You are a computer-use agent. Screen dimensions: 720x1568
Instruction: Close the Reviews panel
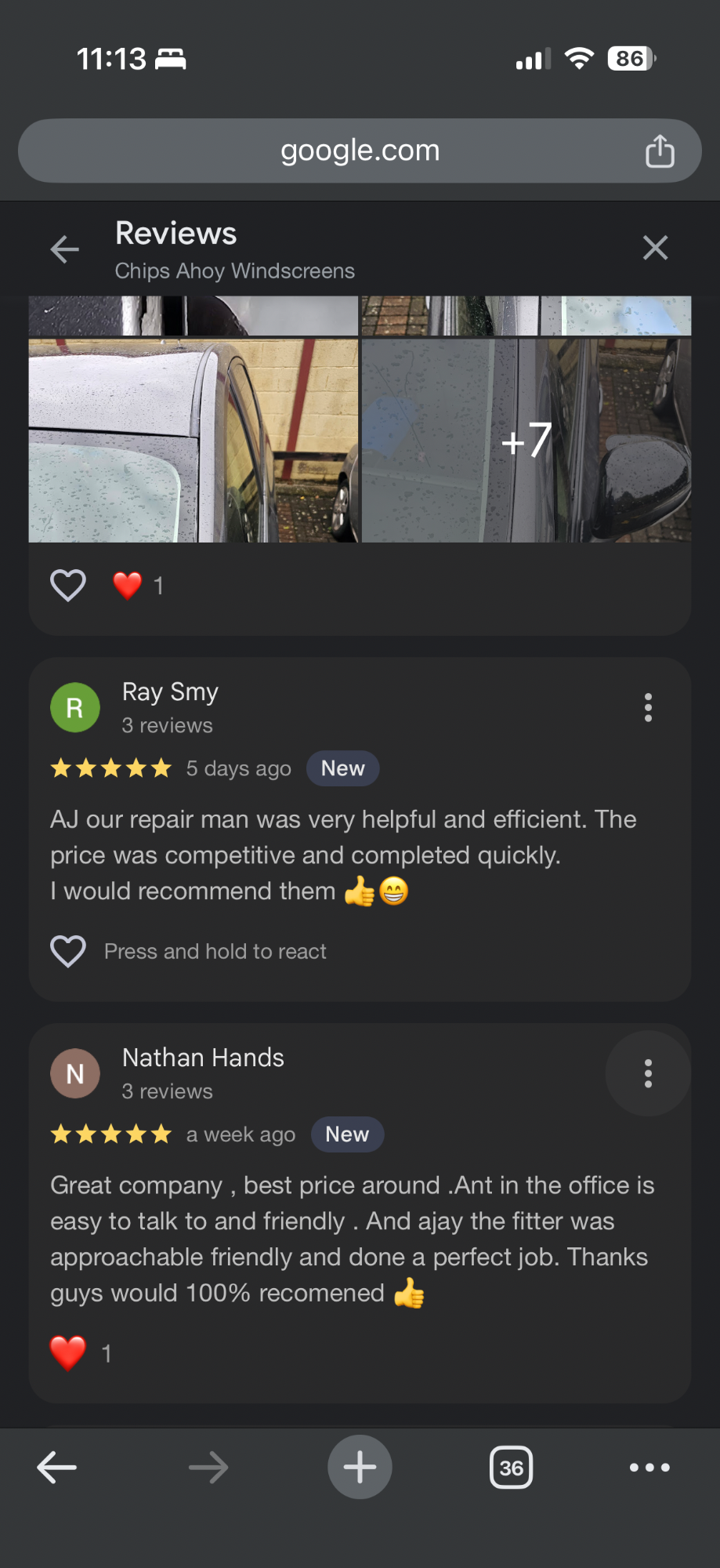click(655, 248)
